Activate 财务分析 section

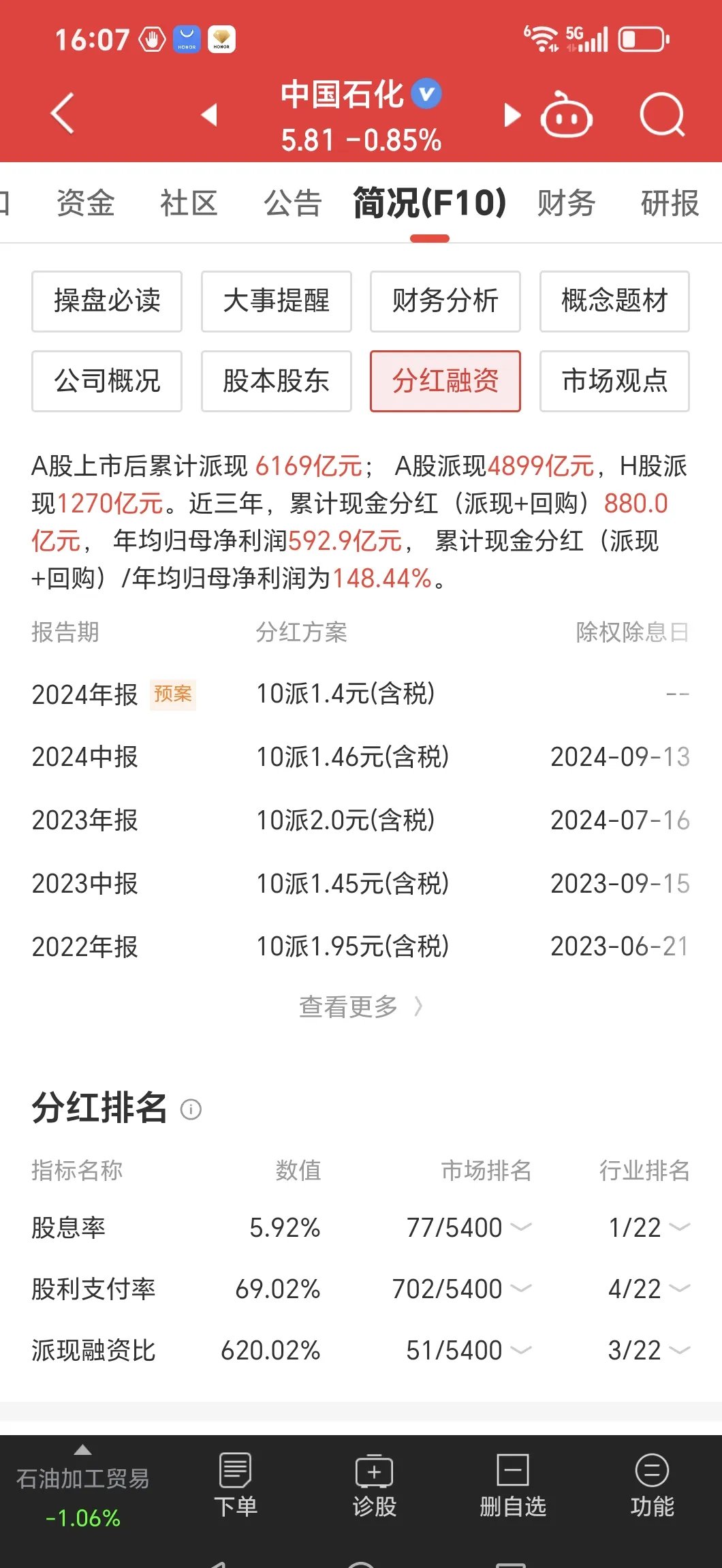tap(445, 301)
